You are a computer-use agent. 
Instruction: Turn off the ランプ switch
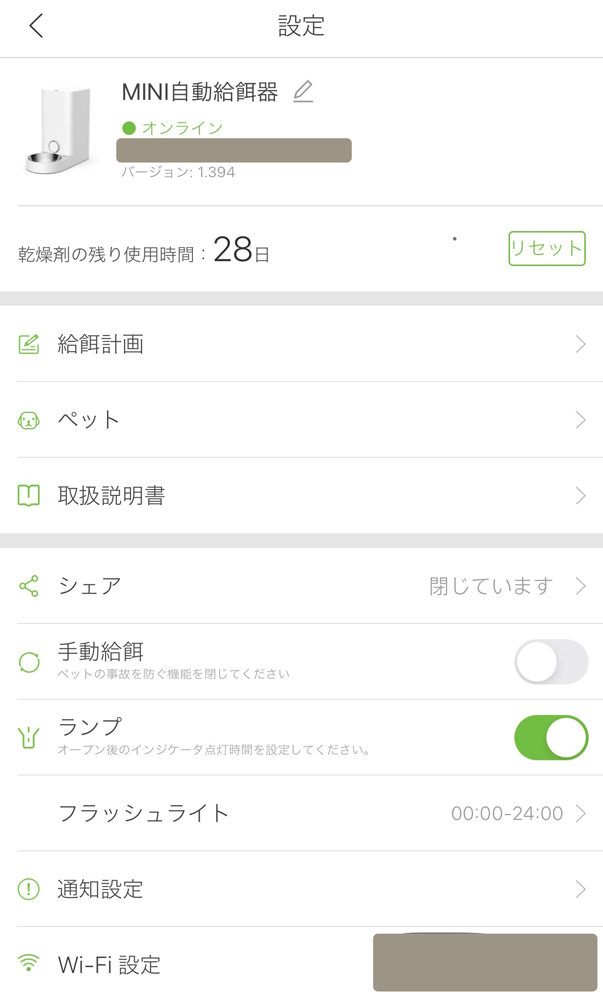point(550,738)
